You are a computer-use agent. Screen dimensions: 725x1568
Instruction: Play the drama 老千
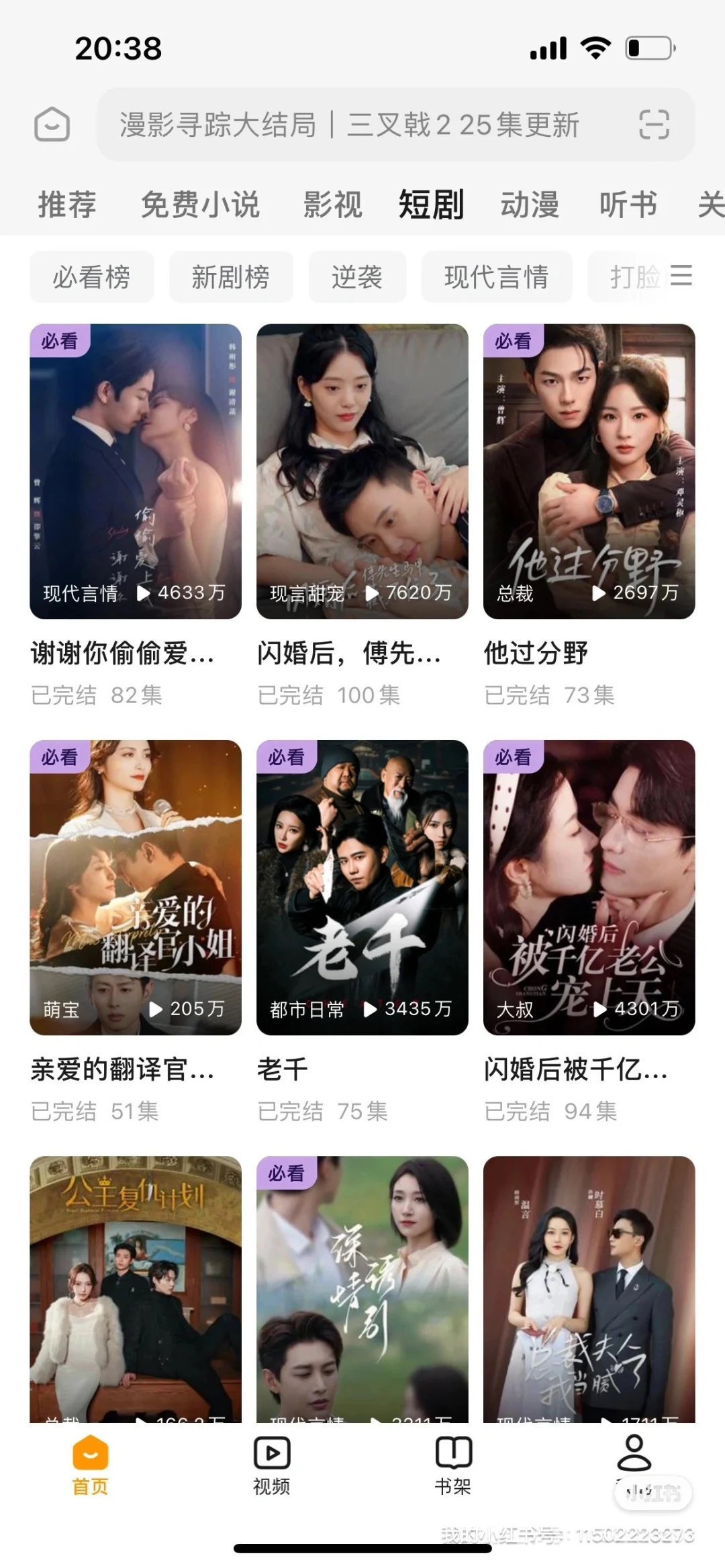[362, 887]
